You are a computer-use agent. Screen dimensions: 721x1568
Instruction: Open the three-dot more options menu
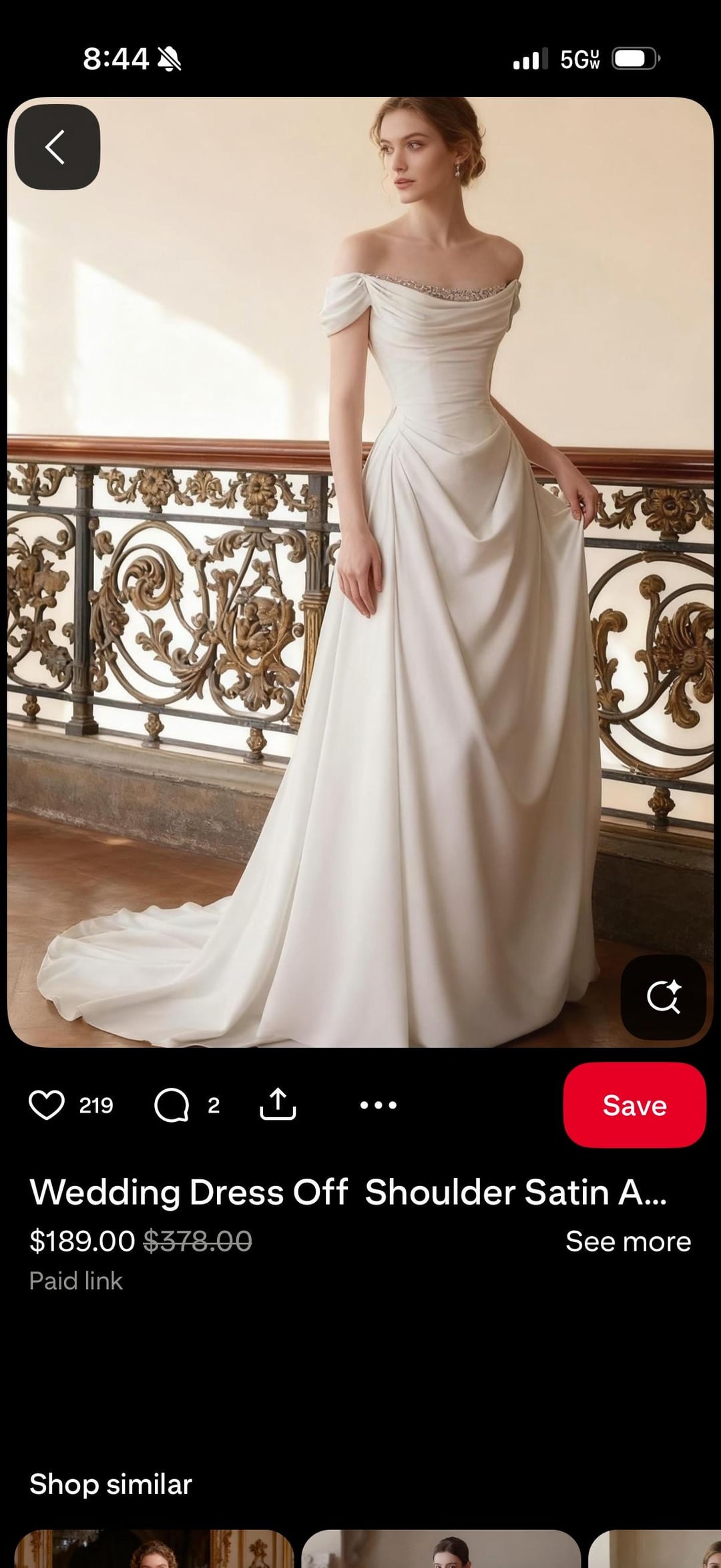[378, 1105]
